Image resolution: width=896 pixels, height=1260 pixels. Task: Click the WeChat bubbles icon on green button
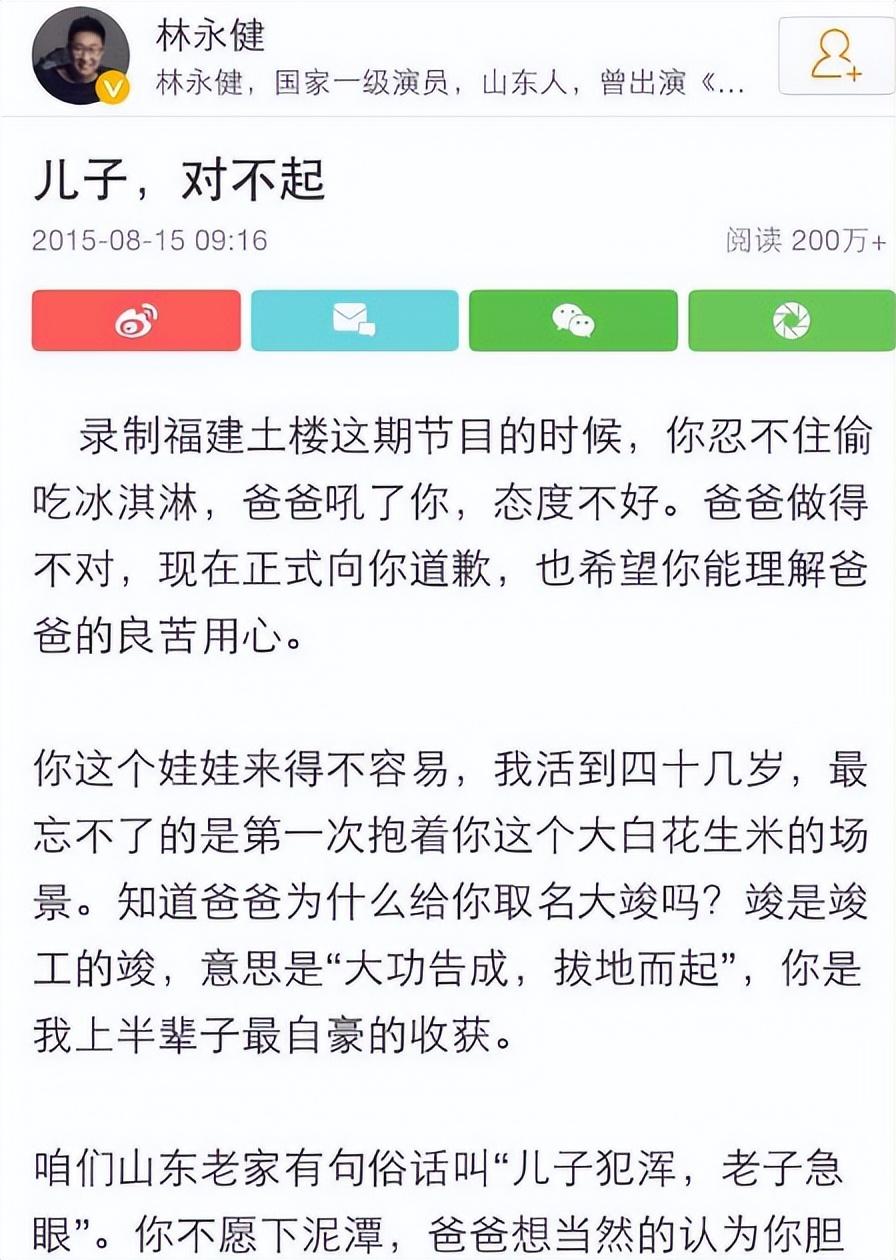pyautogui.click(x=573, y=320)
